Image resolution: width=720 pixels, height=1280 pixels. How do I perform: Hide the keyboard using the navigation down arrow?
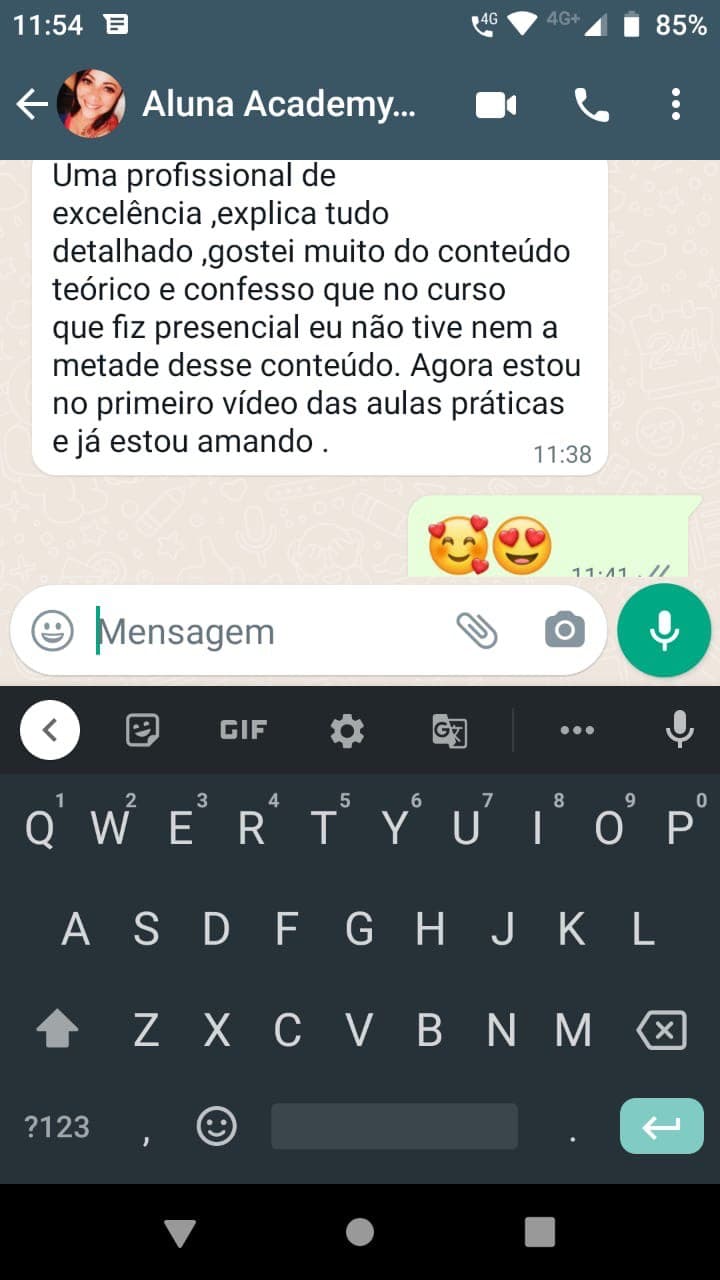180,1232
